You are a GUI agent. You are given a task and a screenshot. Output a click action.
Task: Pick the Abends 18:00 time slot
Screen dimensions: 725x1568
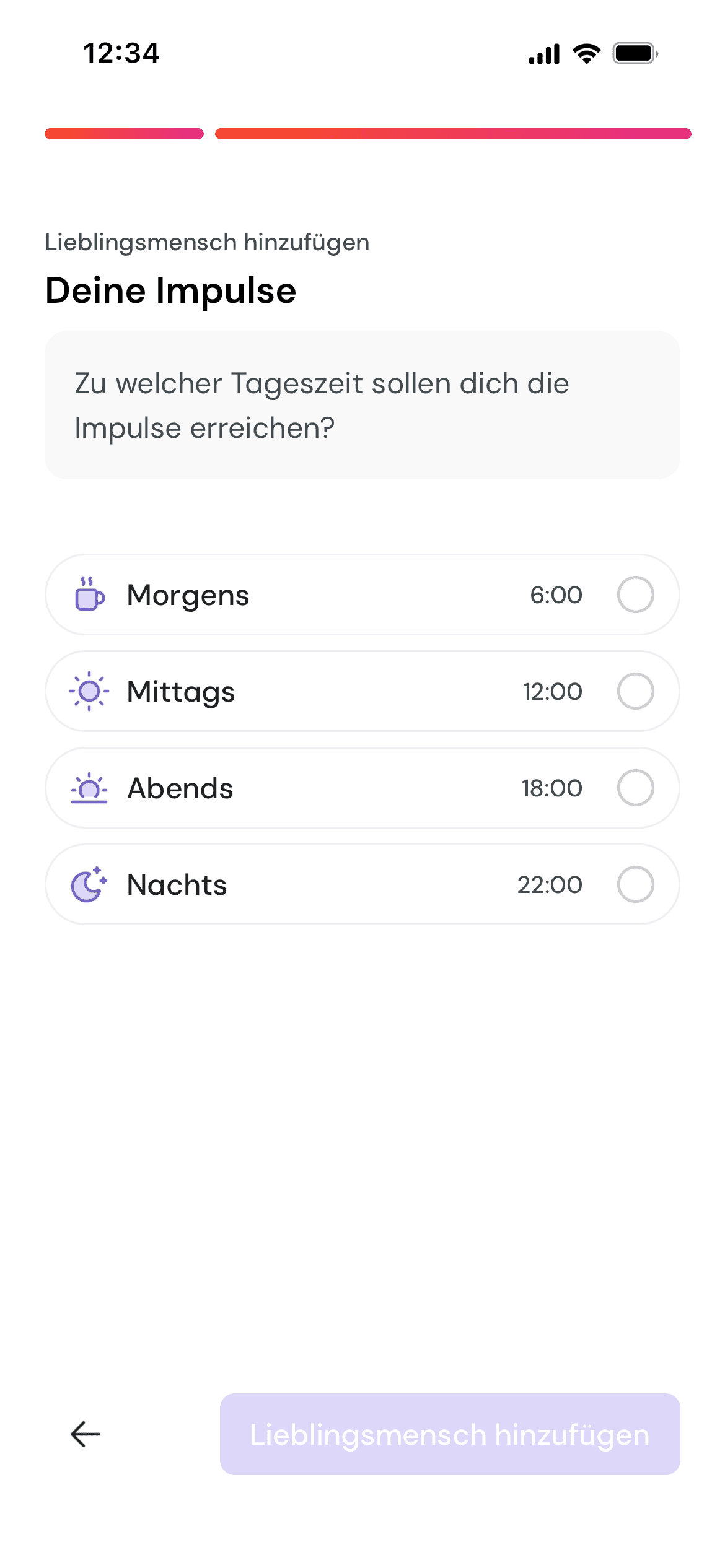362,788
